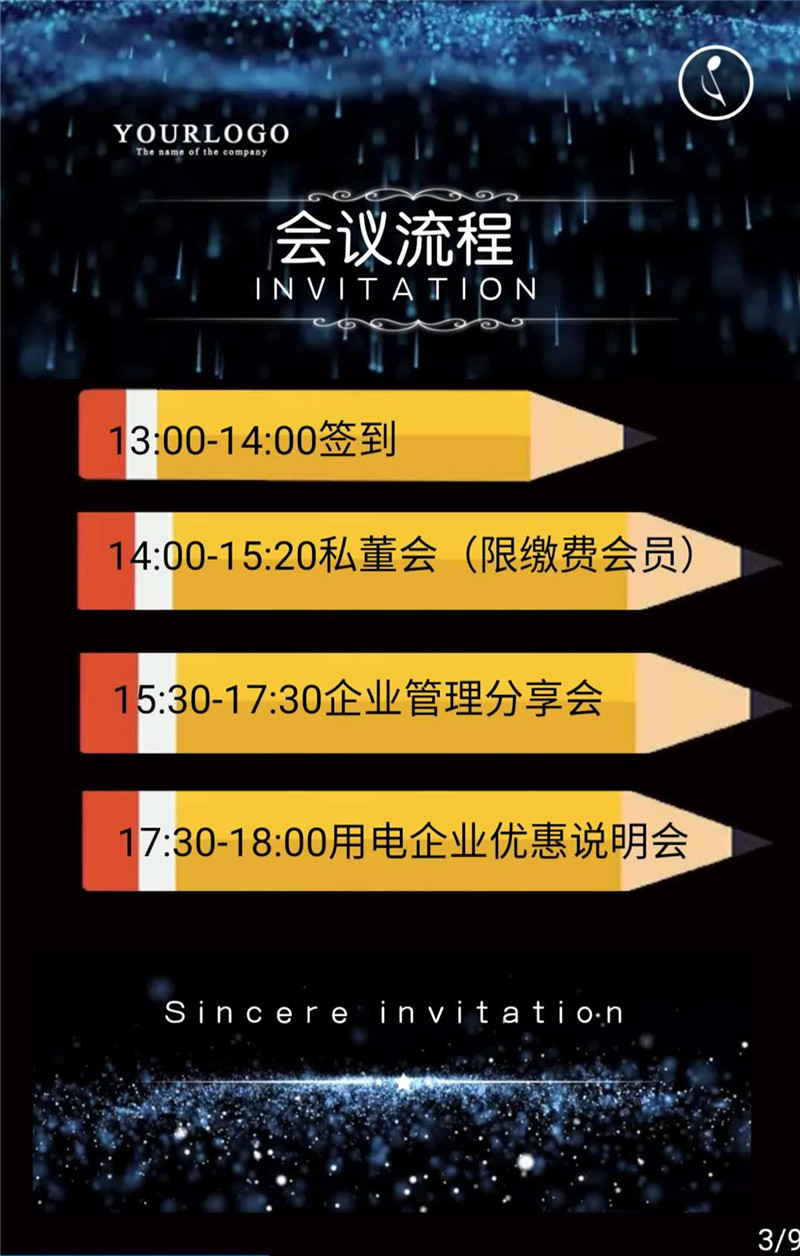The width and height of the screenshot is (800, 1256).
Task: Toggle the background music note icon
Action: click(715, 83)
